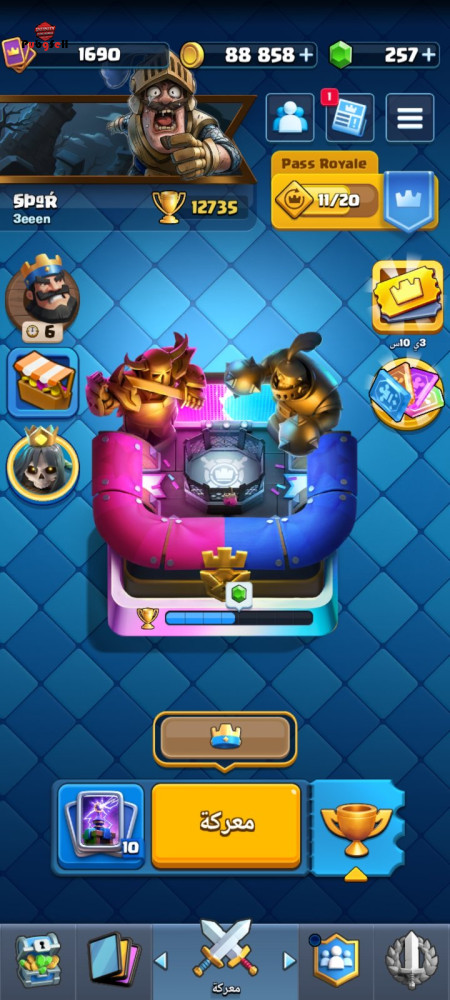Open the news feed icon
Screen dimensions: 450x1000
tap(350, 117)
